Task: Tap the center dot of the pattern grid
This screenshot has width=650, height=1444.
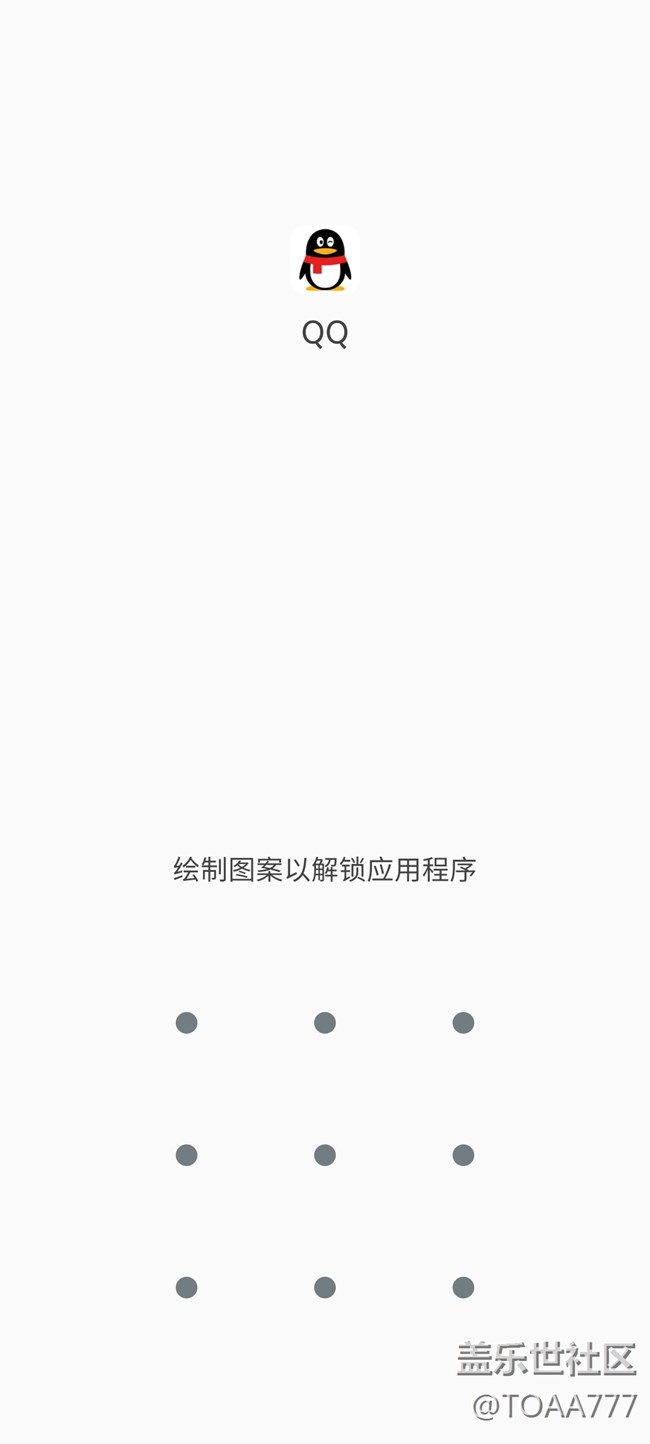Action: point(325,1155)
